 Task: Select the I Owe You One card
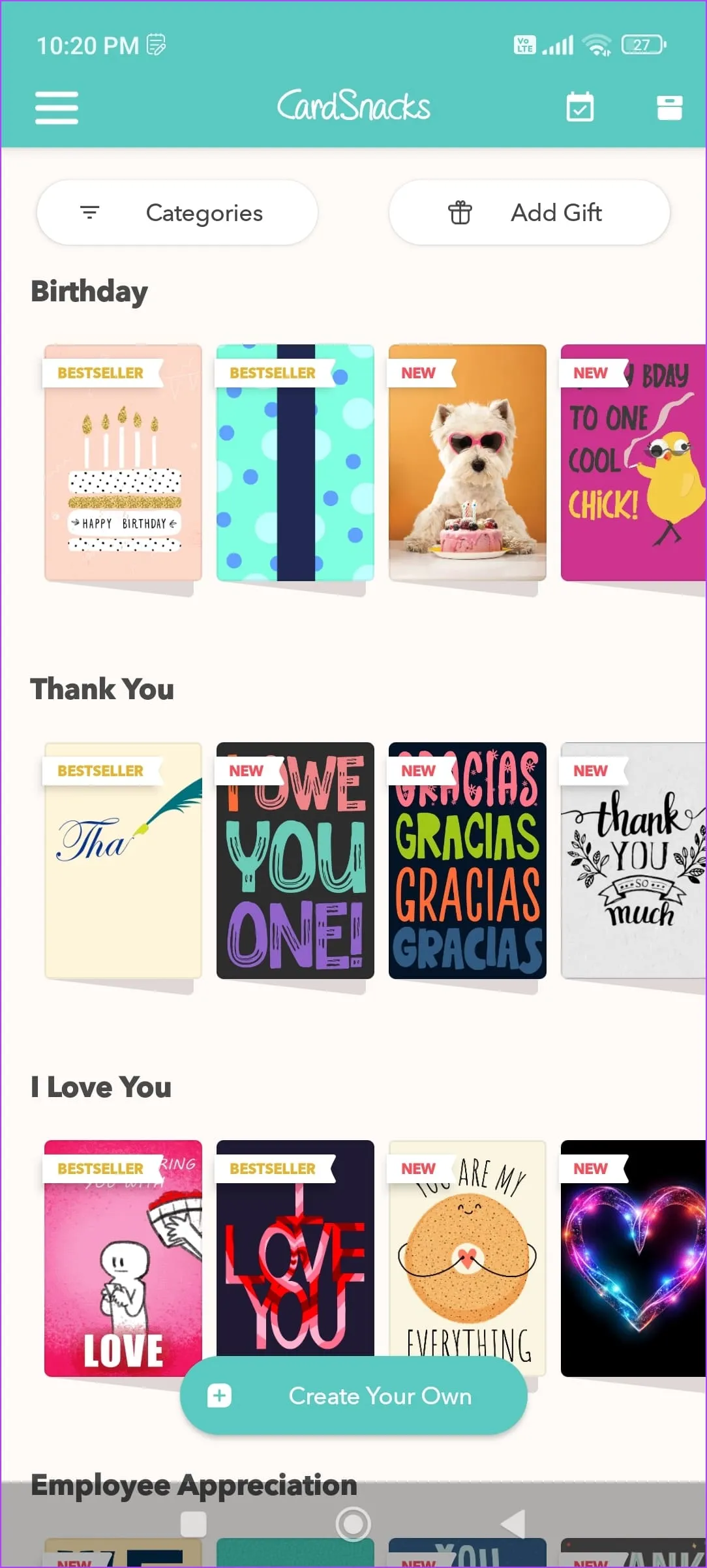click(295, 861)
